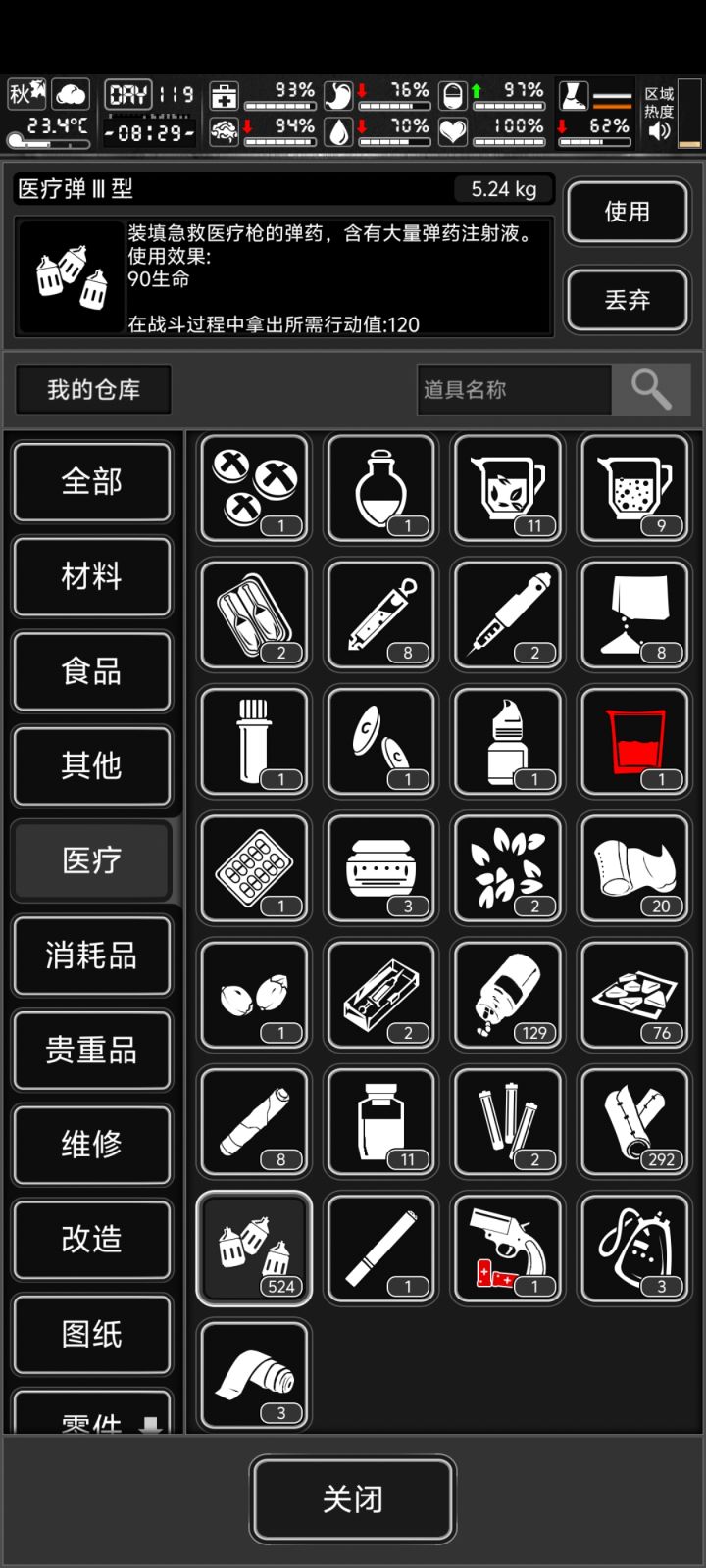
Task: Switch to the 消耗品 category tab
Action: [x=93, y=955]
